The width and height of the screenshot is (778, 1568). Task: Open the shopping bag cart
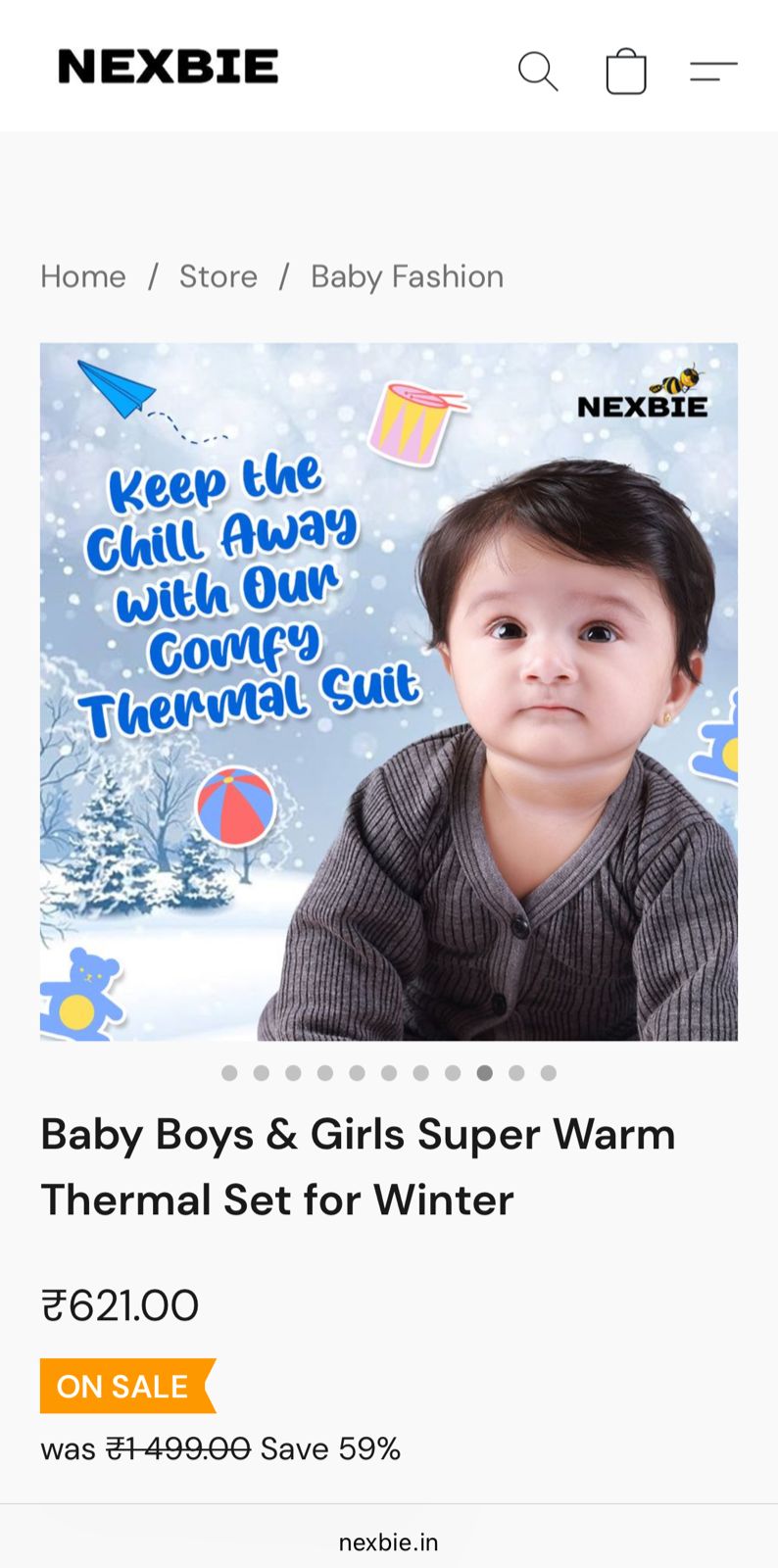click(626, 71)
